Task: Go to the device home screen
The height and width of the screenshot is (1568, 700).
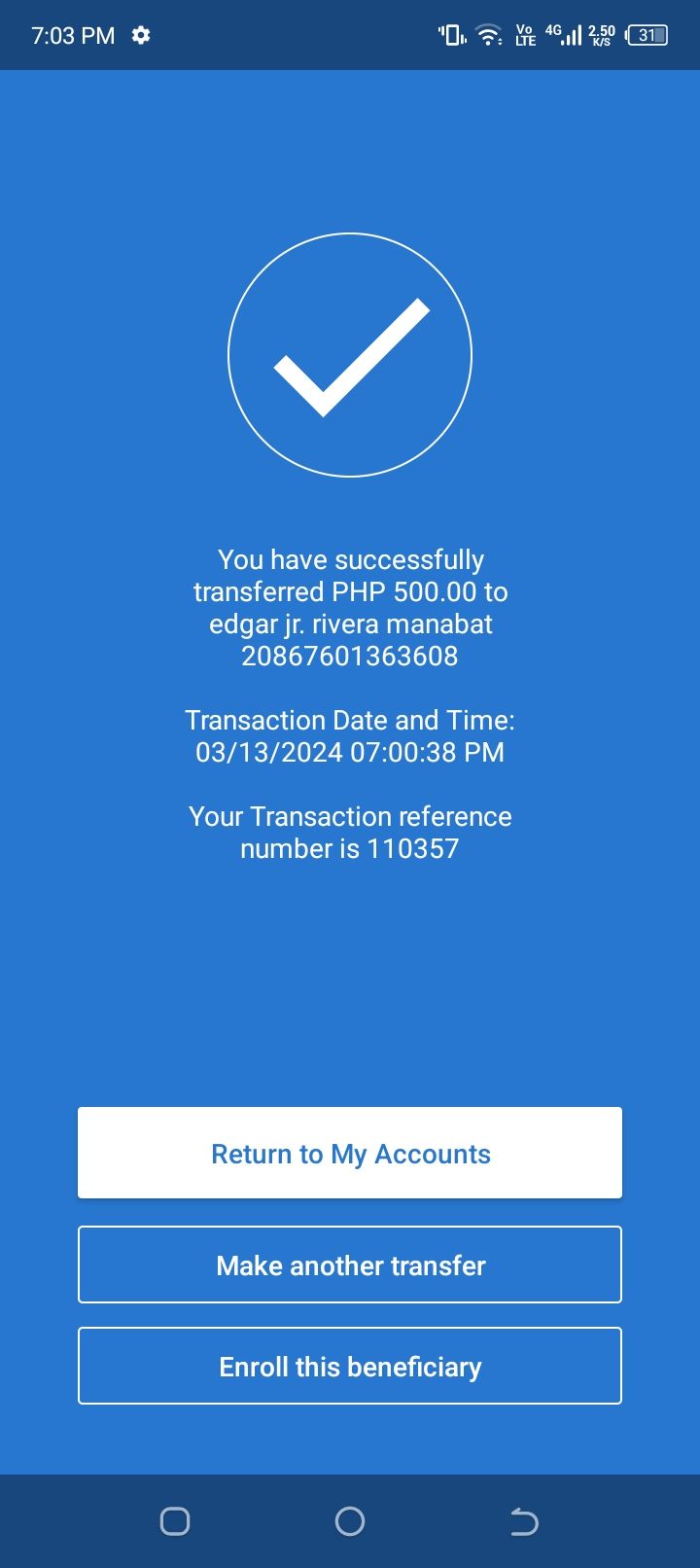Action: tap(350, 1521)
